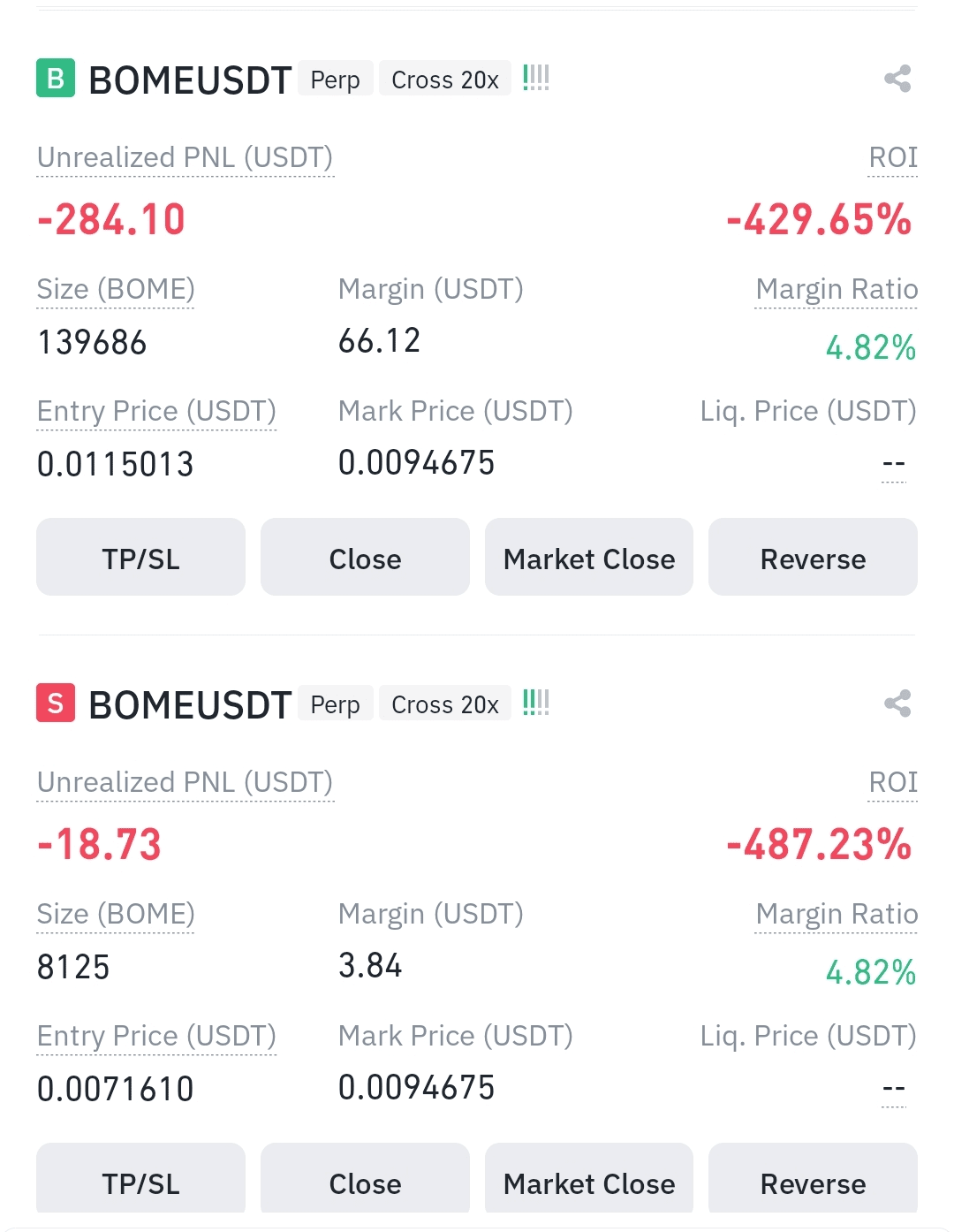Open Margin Ratio info on long position
Image resolution: width=954 pixels, height=1232 pixels.
tap(837, 290)
